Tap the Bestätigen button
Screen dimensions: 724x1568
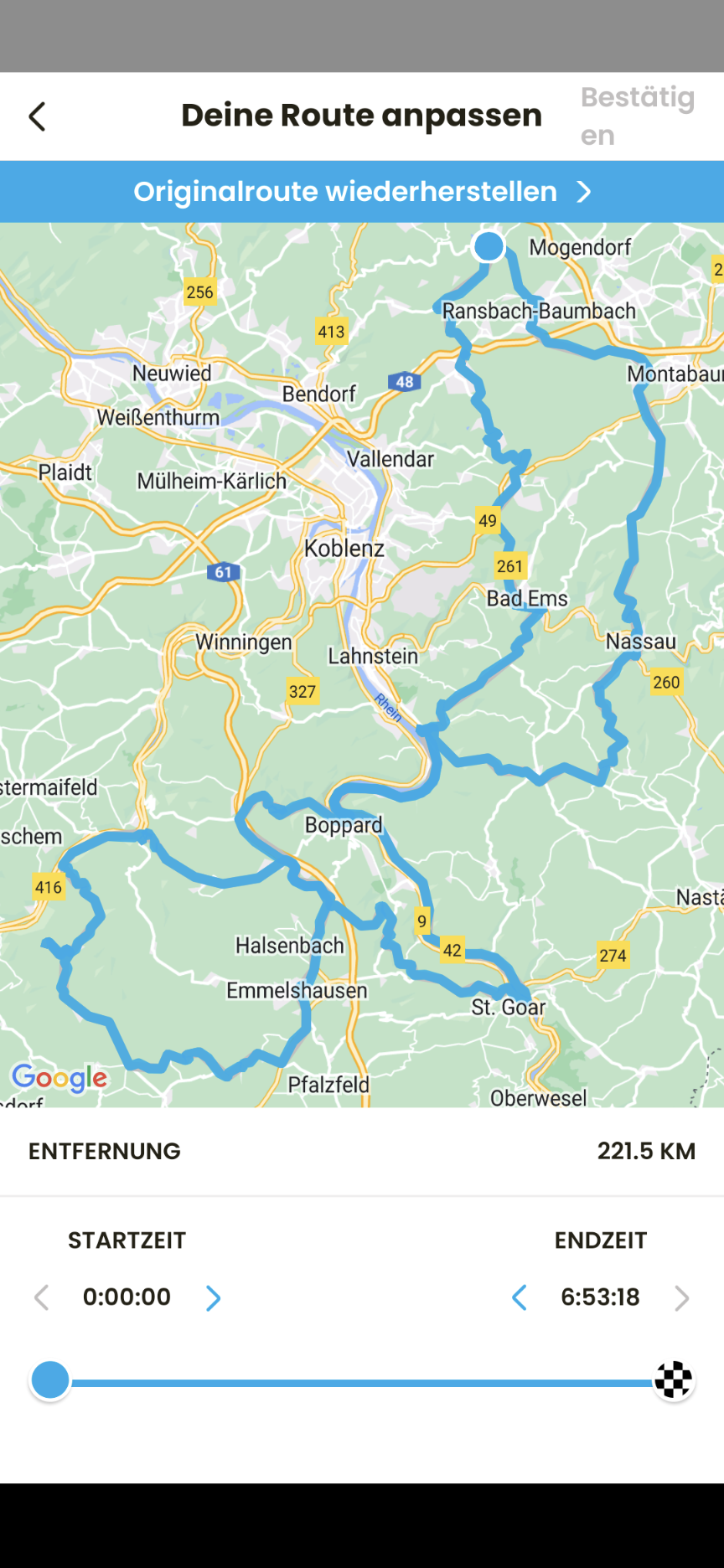pyautogui.click(x=638, y=116)
